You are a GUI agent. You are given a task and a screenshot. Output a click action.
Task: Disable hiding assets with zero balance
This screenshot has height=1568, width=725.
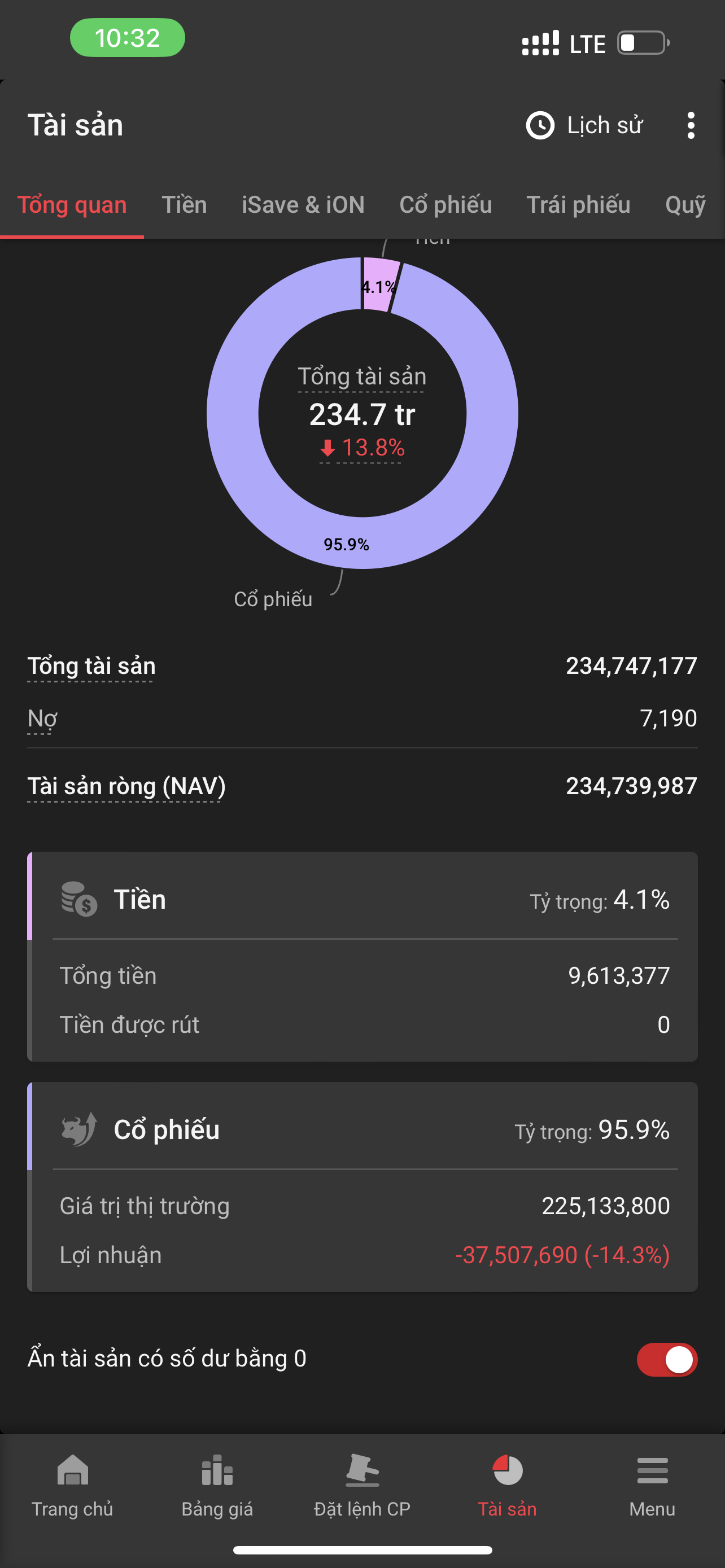[x=667, y=1359]
